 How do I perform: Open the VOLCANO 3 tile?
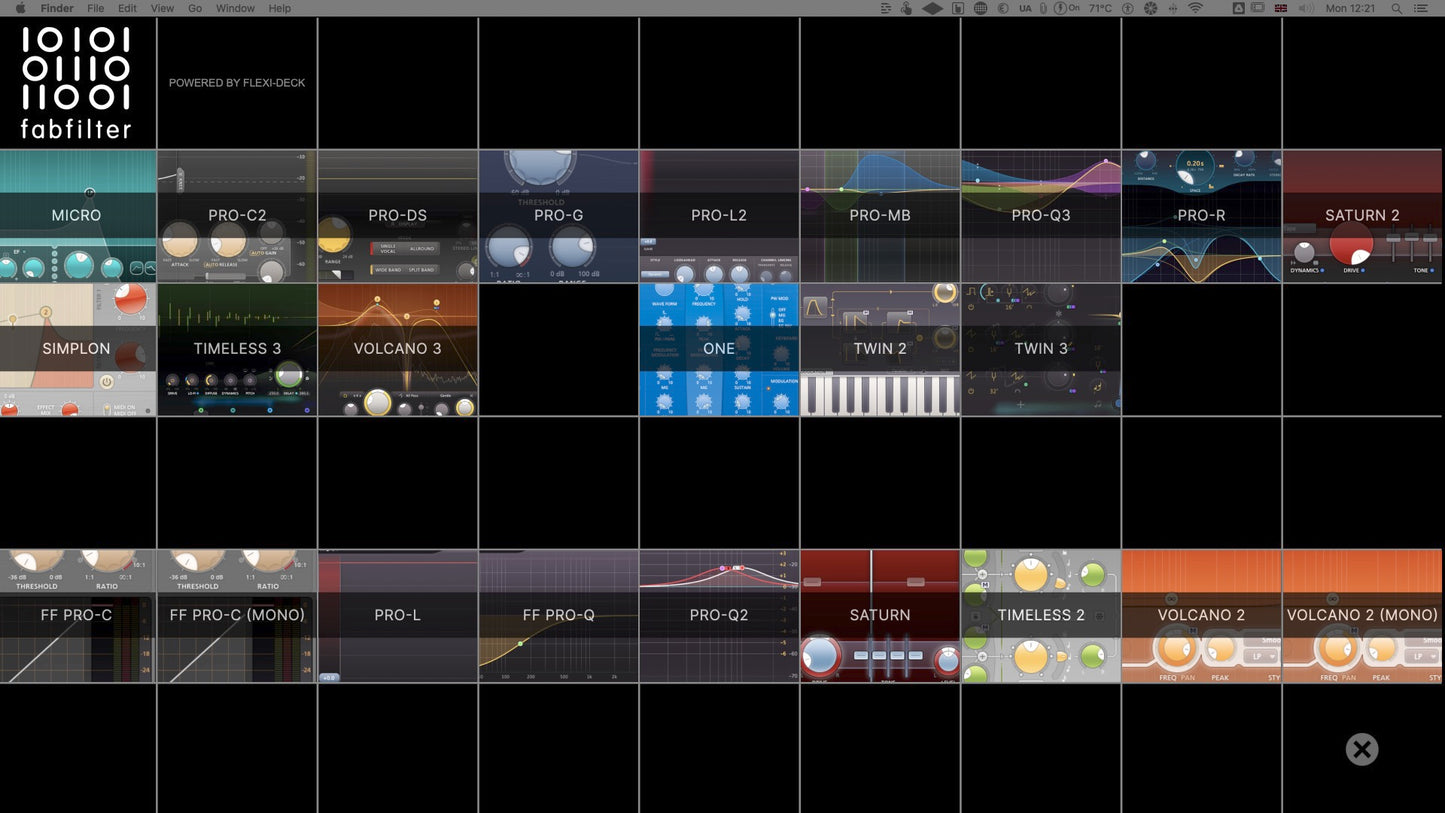pyautogui.click(x=397, y=349)
